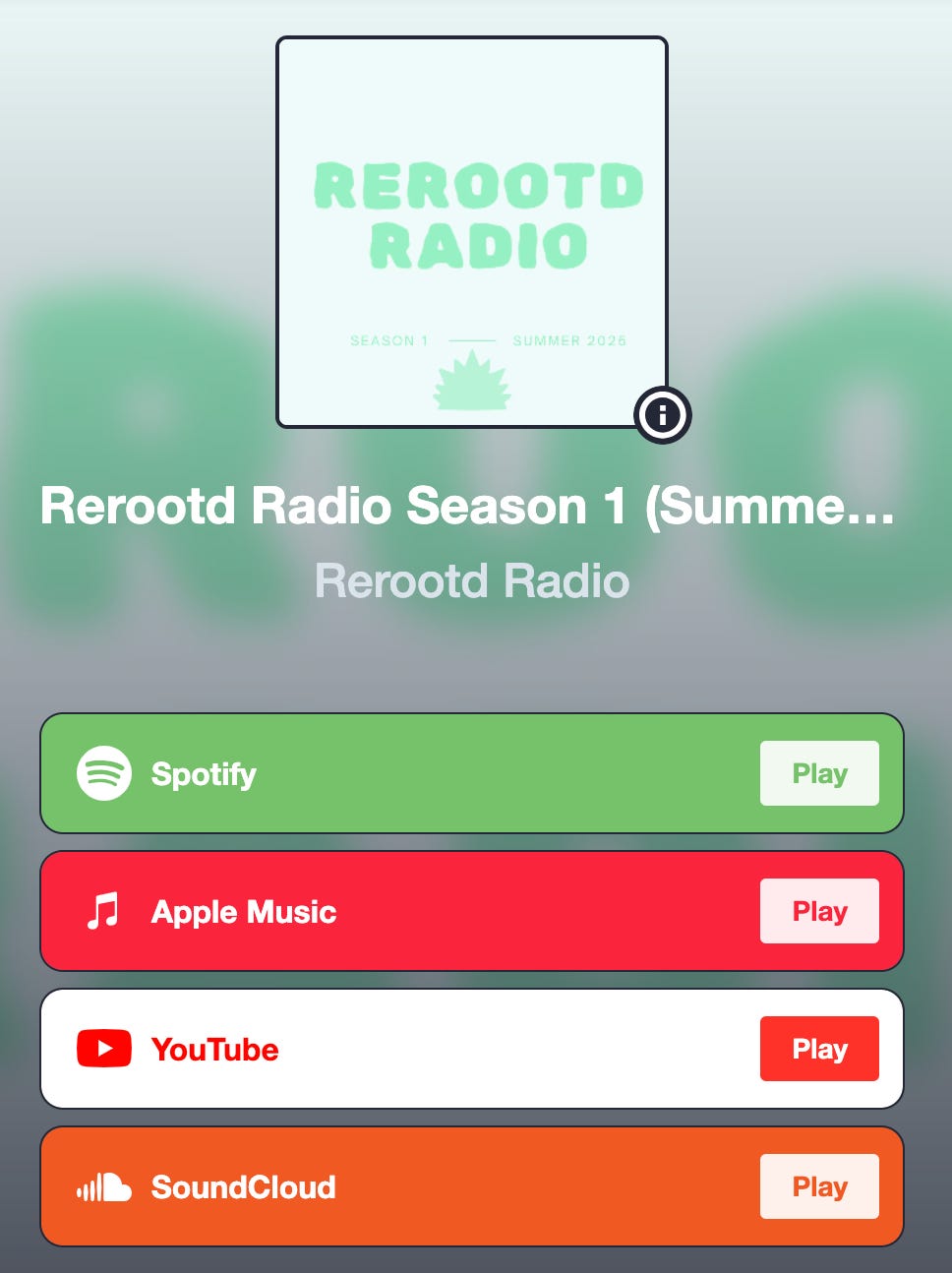
Task: Play on SoundCloud
Action: tap(818, 1186)
